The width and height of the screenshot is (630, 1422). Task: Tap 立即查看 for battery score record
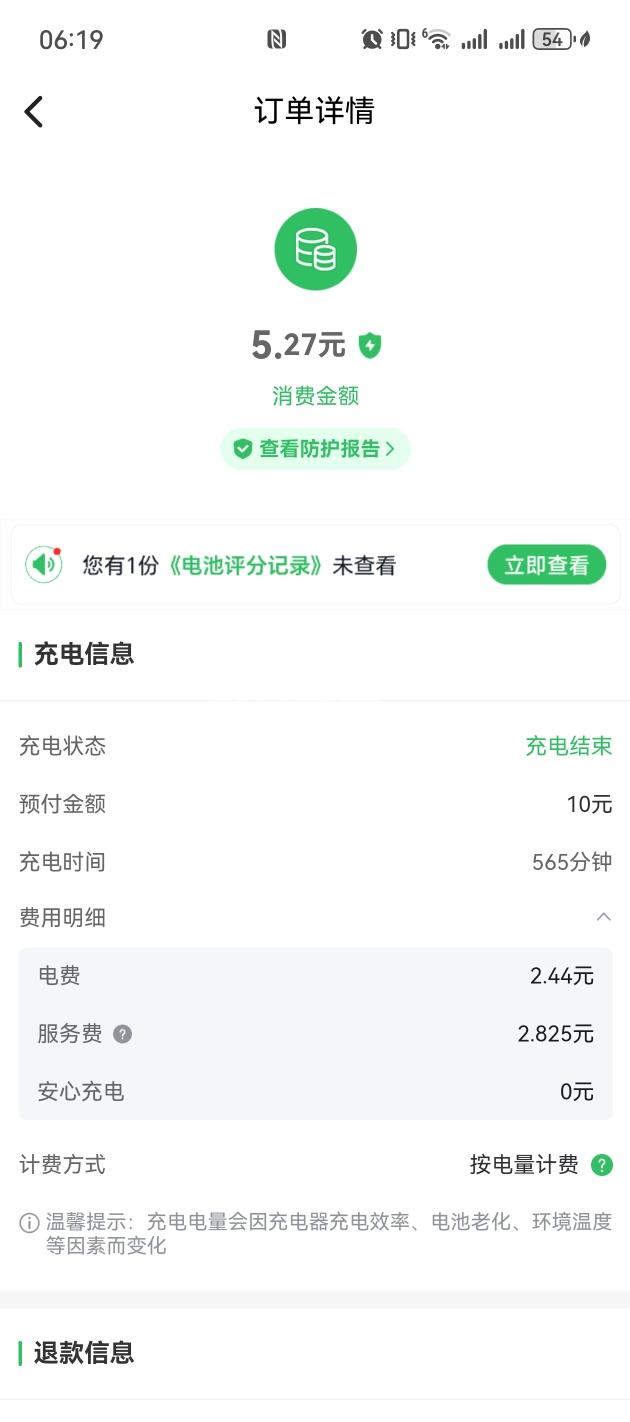(546, 565)
